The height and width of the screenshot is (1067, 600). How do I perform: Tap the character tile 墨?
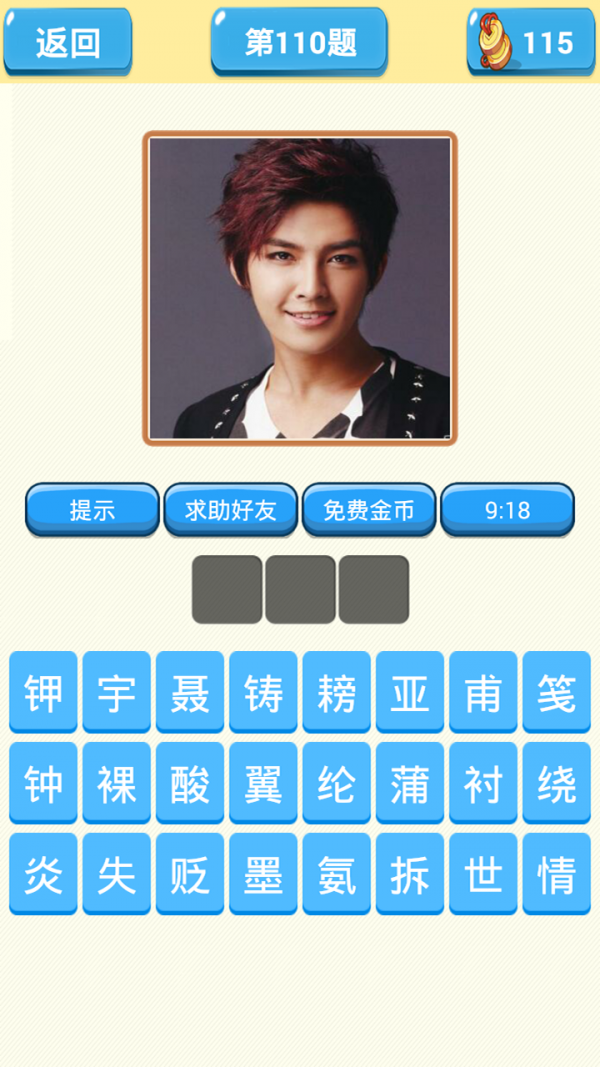[263, 874]
